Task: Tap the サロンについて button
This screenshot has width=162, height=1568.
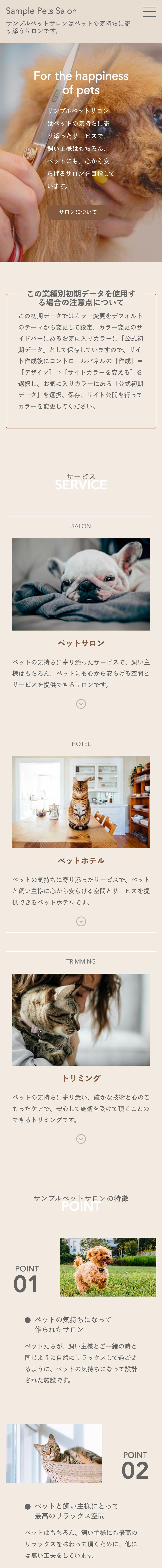Action: tap(78, 212)
